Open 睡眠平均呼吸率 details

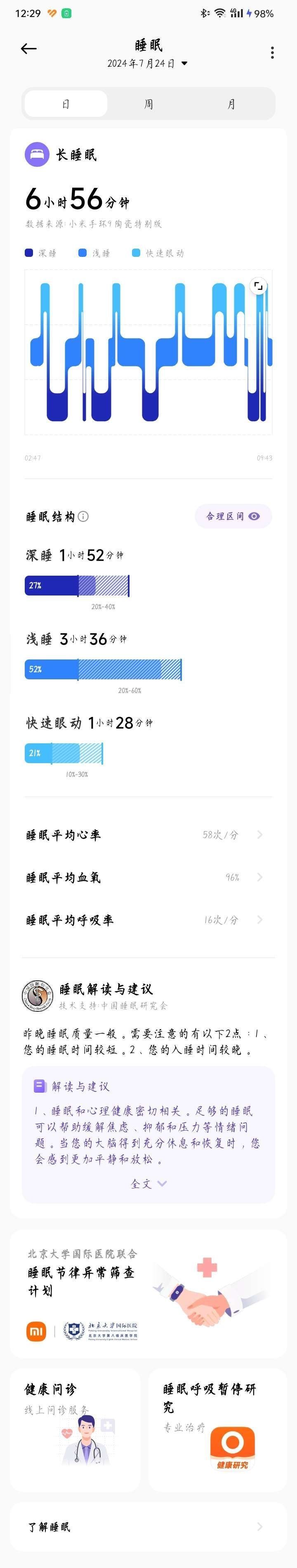148,920
